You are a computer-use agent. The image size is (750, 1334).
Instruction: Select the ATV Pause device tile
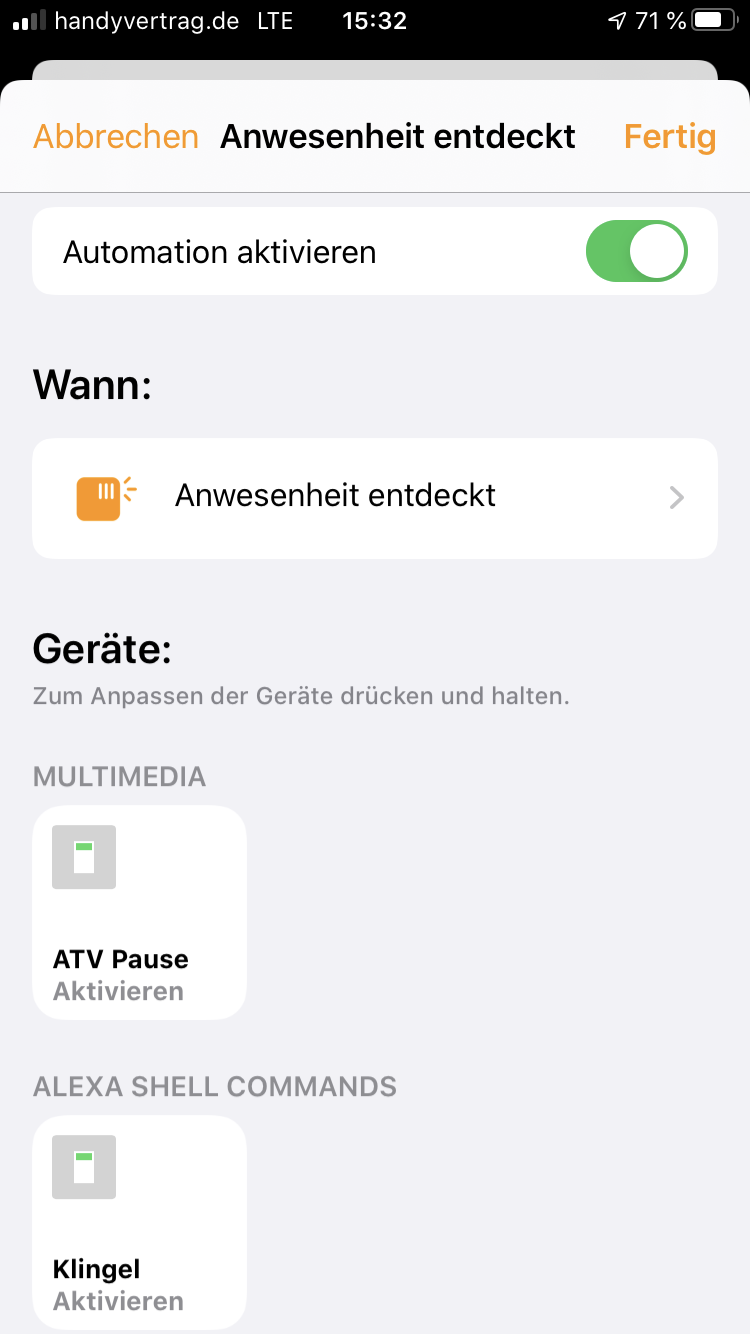coord(139,912)
